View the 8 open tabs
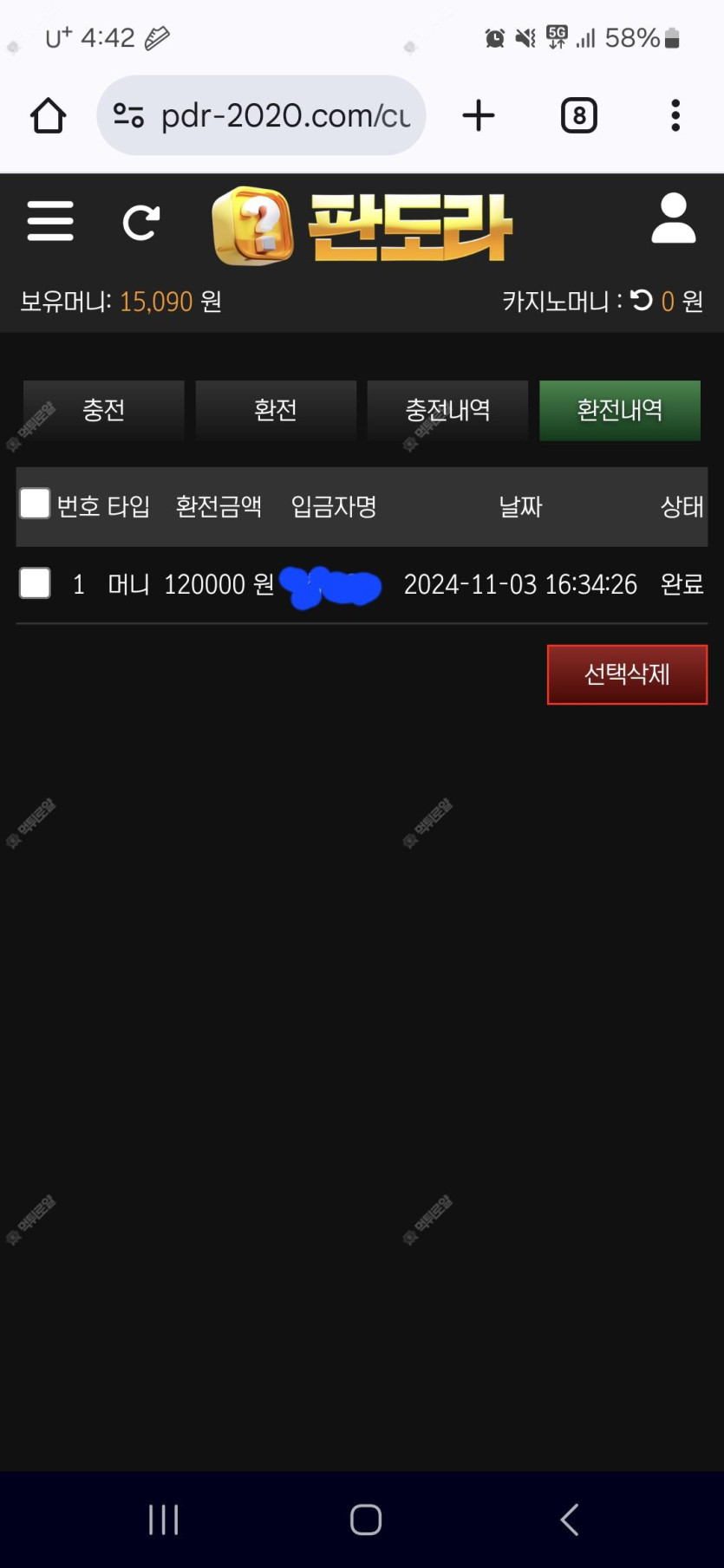 579,115
